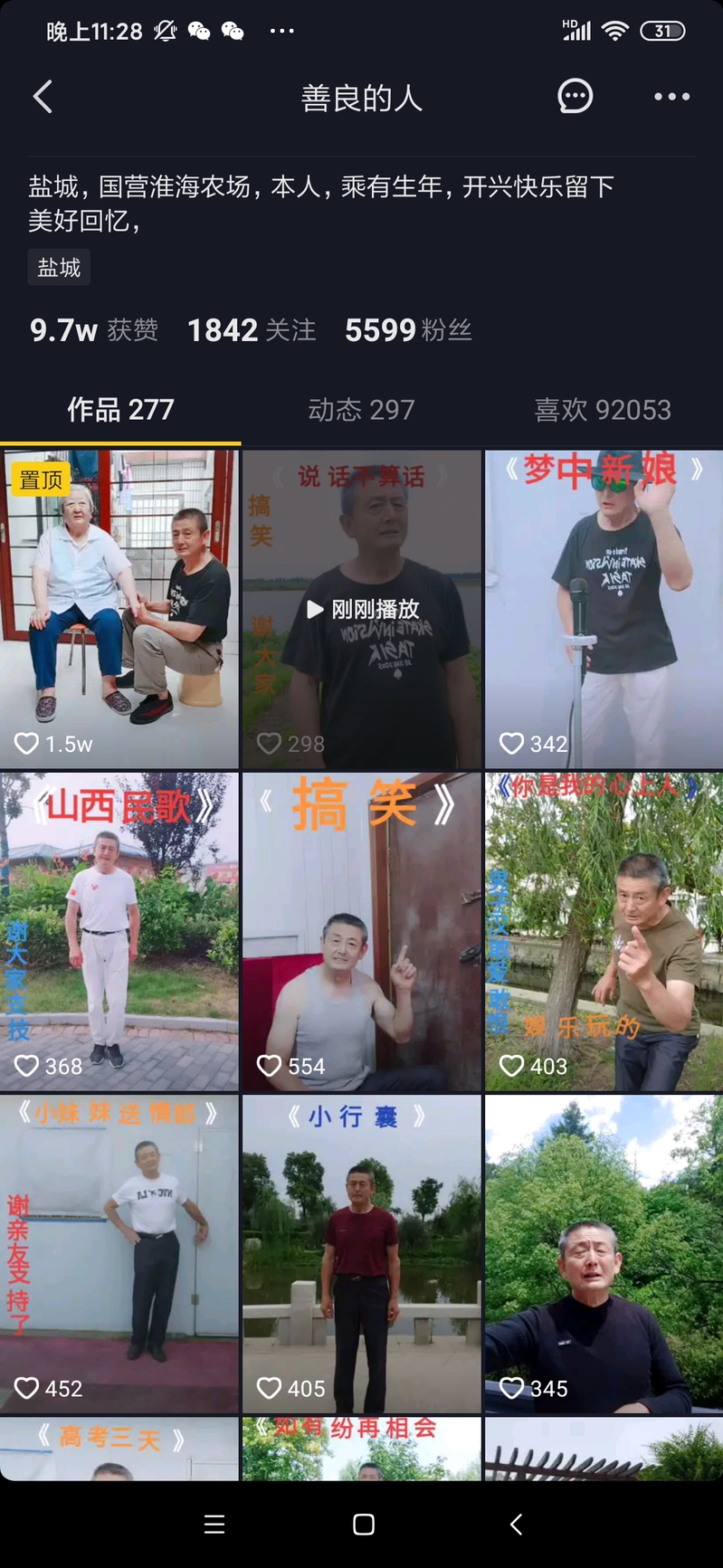The image size is (723, 1568).
Task: Open the 山西民歌 video
Action: 119,931
